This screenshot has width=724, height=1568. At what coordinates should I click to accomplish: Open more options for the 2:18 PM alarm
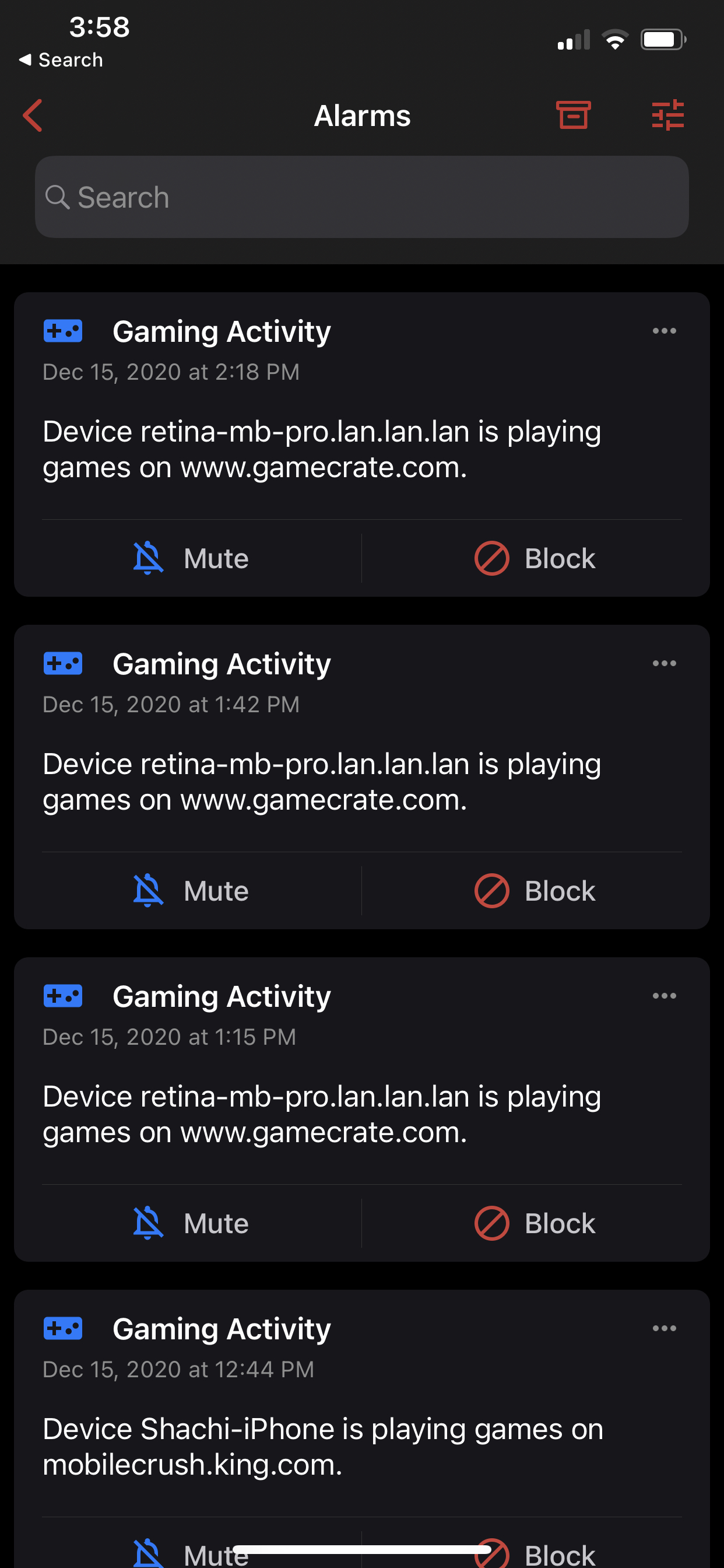click(x=664, y=331)
